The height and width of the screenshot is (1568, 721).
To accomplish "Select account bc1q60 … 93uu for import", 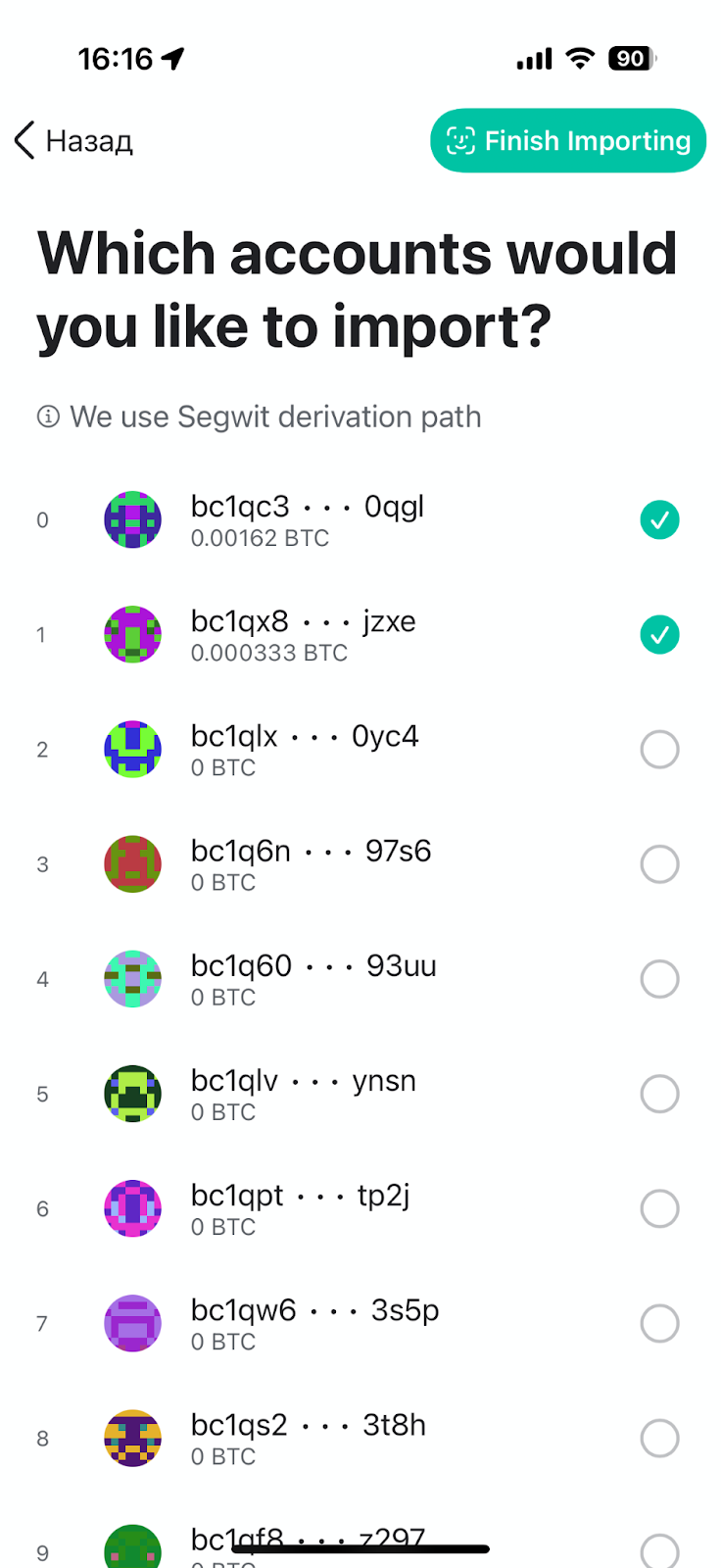I will pos(659,979).
